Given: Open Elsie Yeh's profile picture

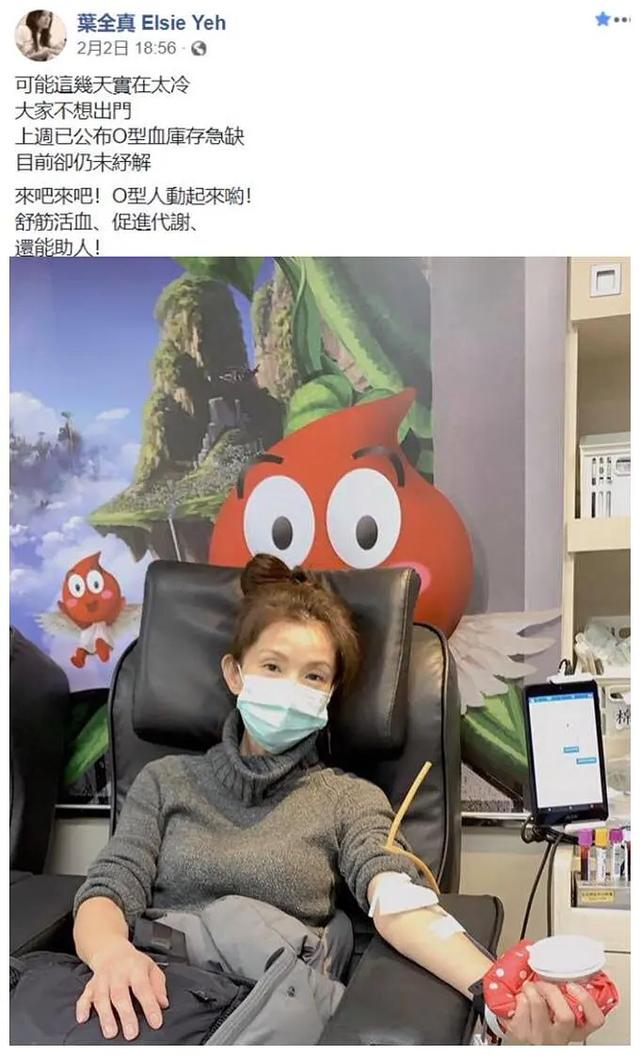Looking at the screenshot, I should pos(41,35).
